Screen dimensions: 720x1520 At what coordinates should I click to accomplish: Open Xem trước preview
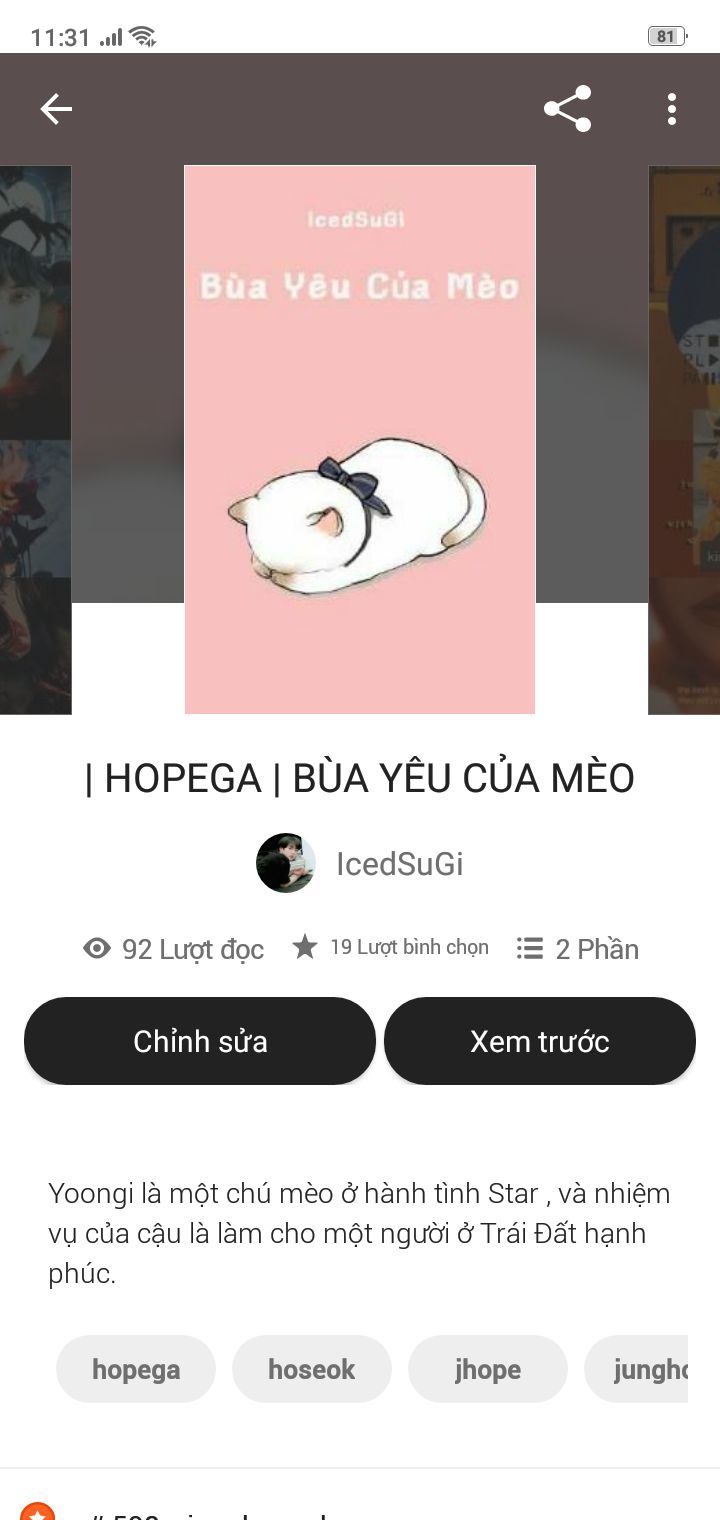tap(539, 1041)
